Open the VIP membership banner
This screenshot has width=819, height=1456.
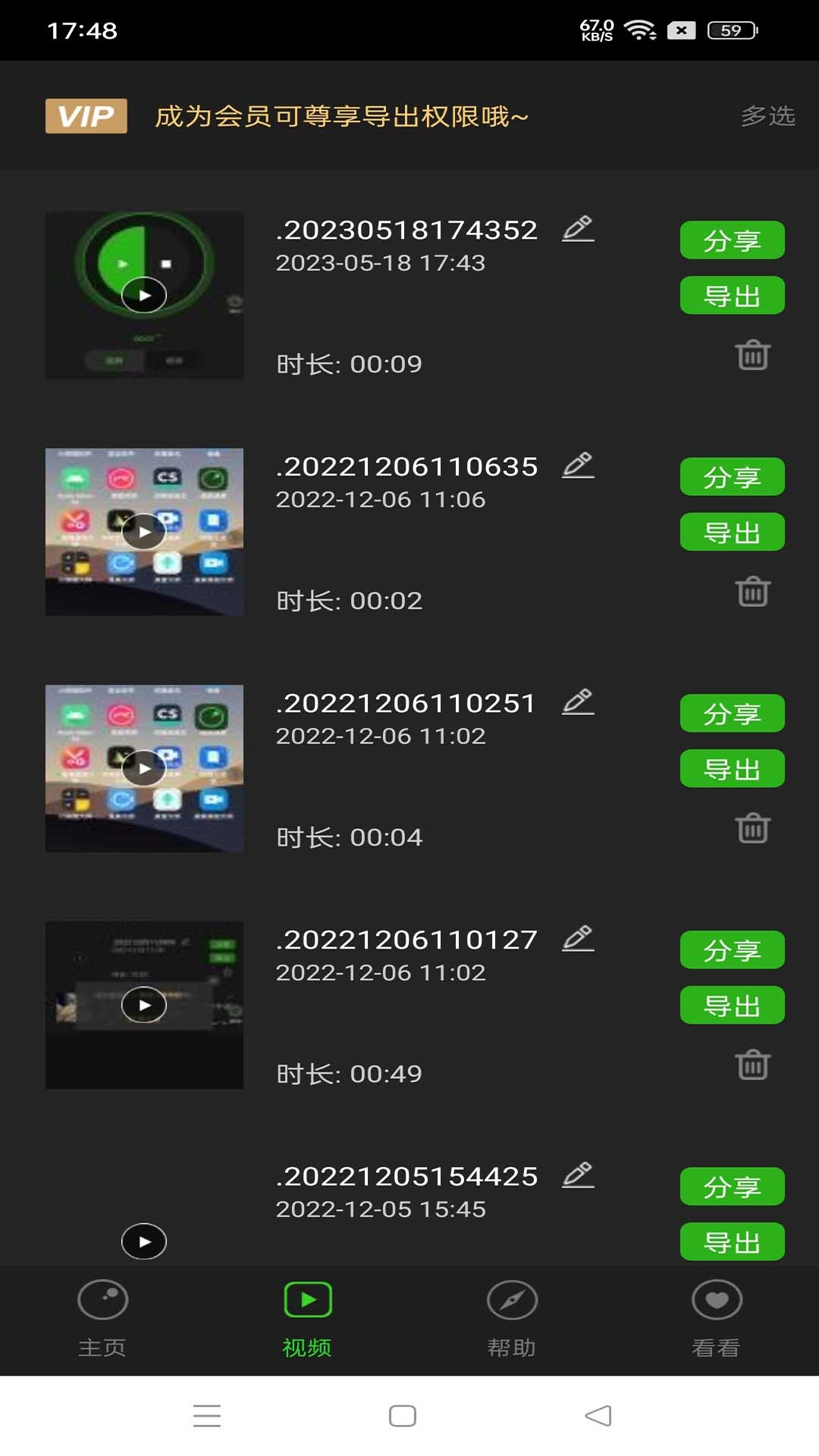(x=287, y=116)
